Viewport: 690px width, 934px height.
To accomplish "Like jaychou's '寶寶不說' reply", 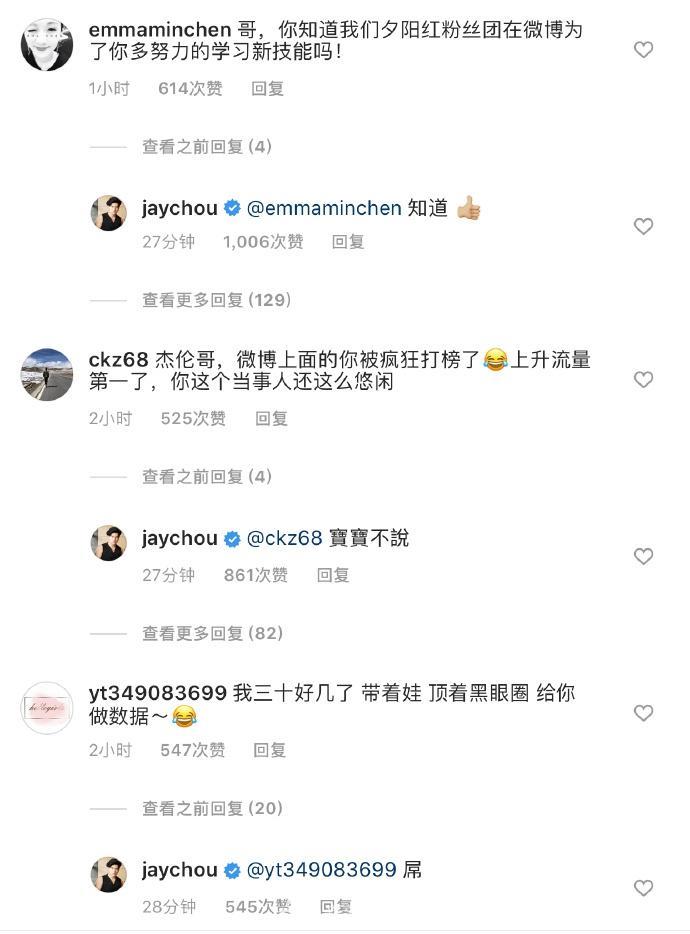I will 644,557.
